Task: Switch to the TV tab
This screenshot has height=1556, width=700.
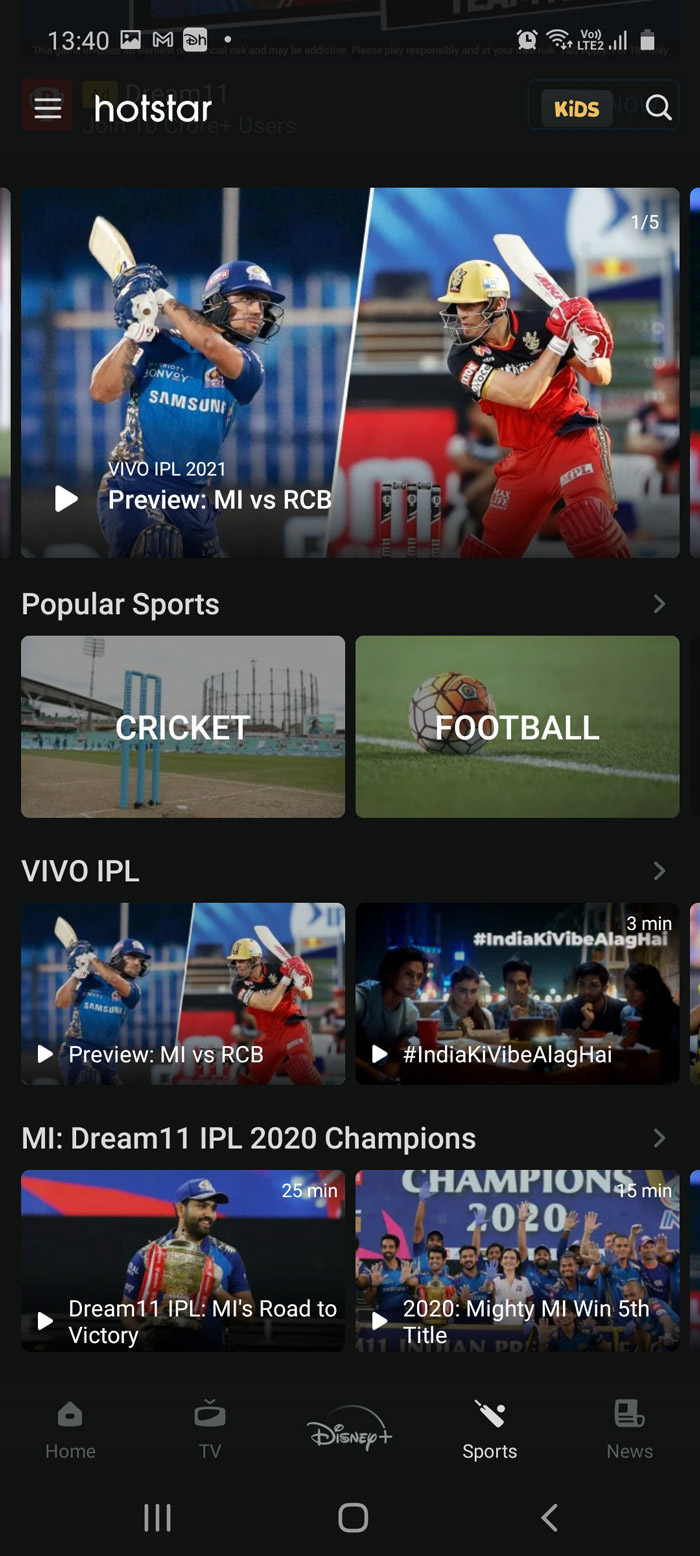Action: 210,1430
